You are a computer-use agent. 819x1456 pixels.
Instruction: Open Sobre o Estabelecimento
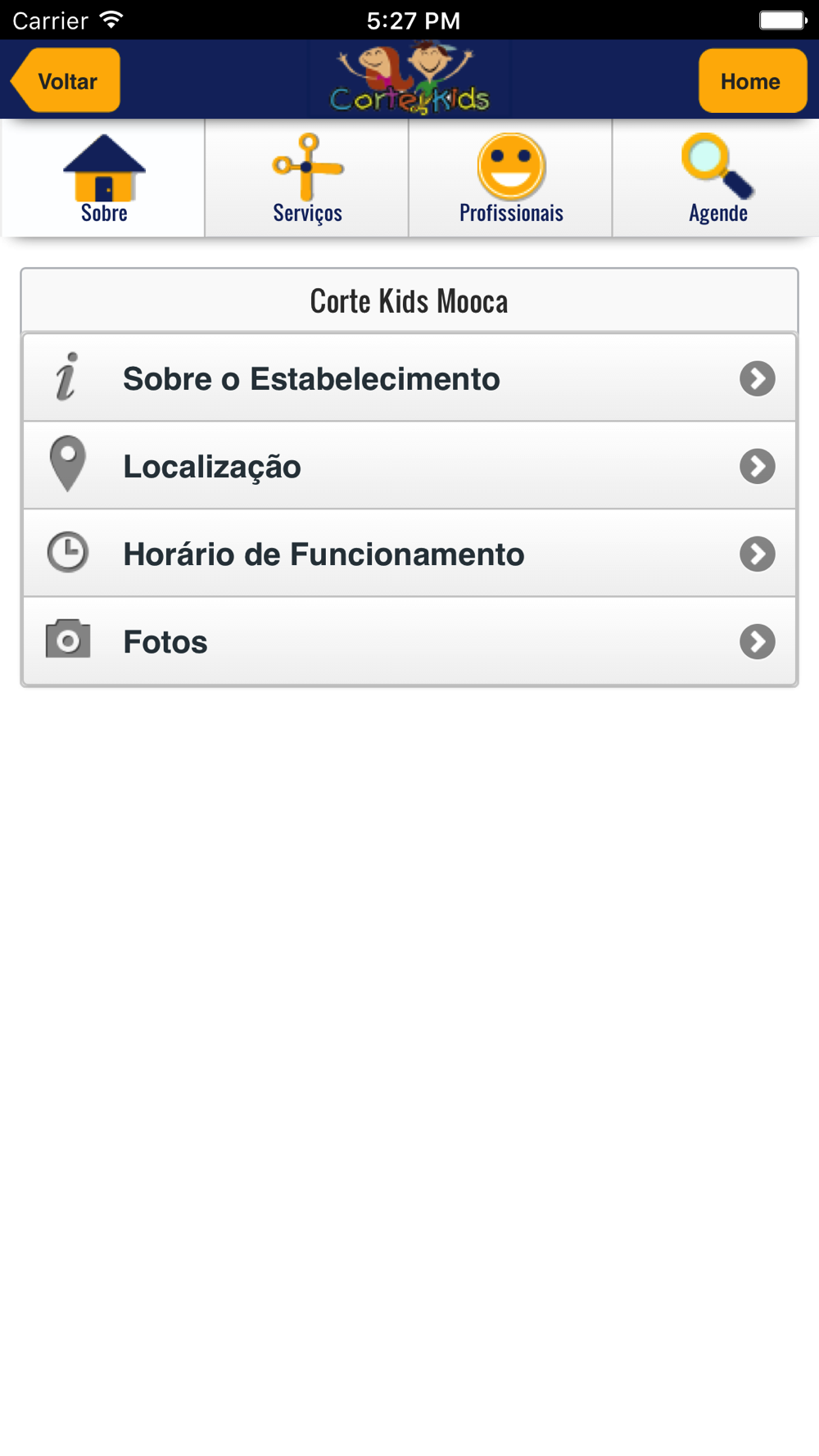click(x=409, y=378)
